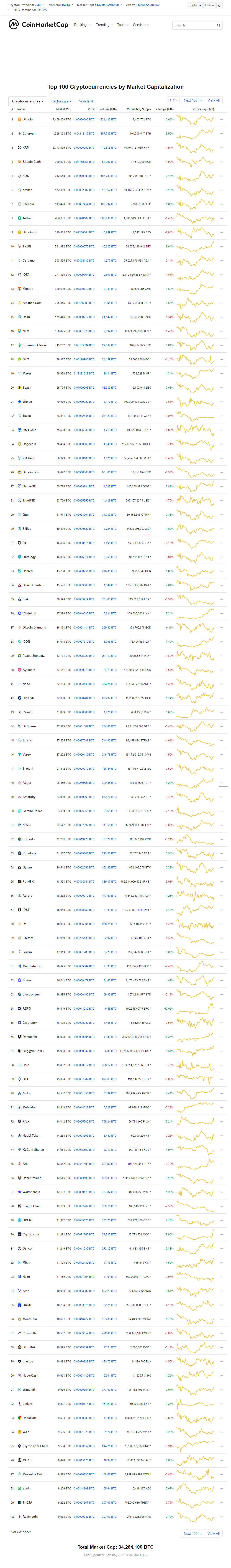Go to Next 100 at top
Viewport: 231px width, 1568px height.
(x=192, y=100)
